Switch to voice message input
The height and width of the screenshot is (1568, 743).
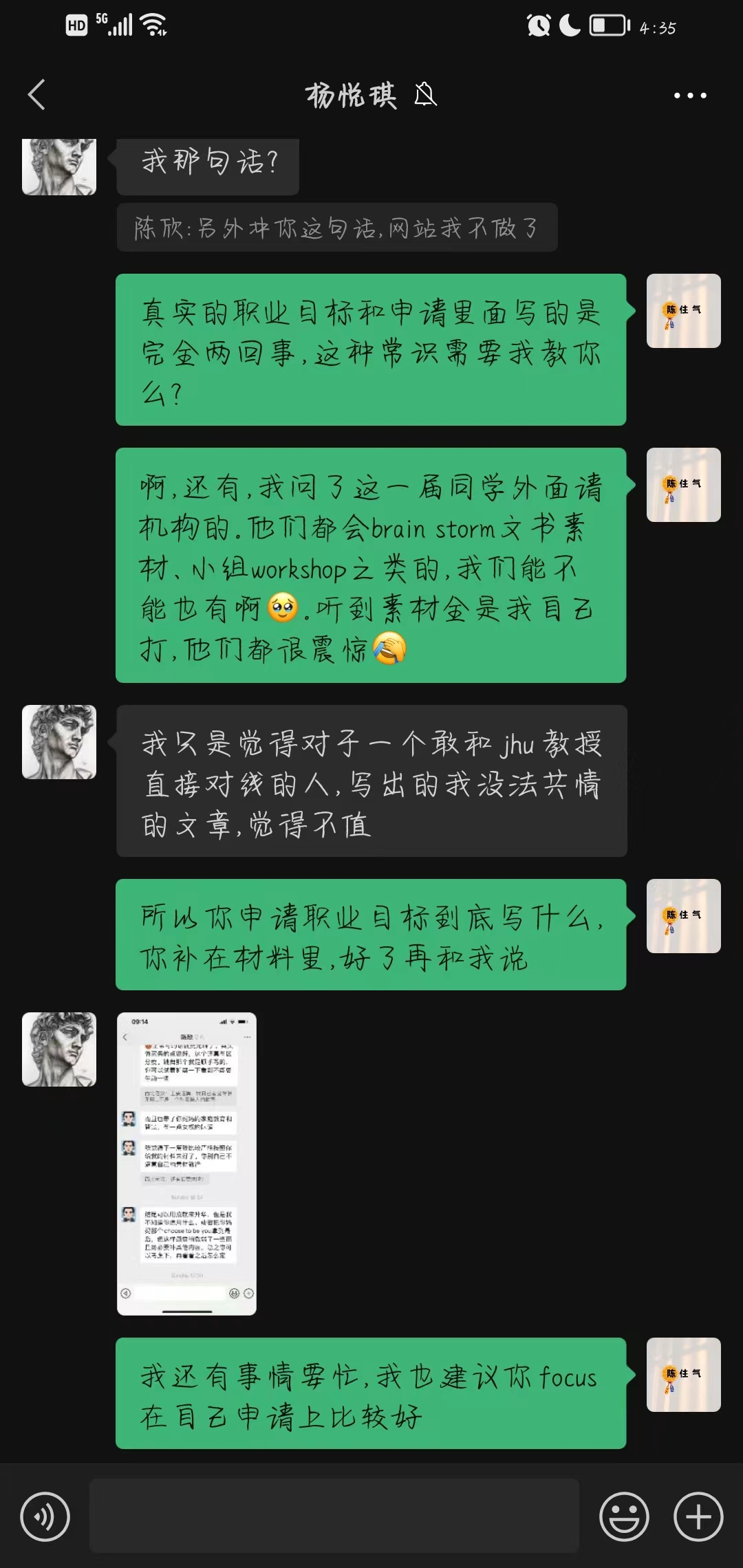coord(45,1516)
